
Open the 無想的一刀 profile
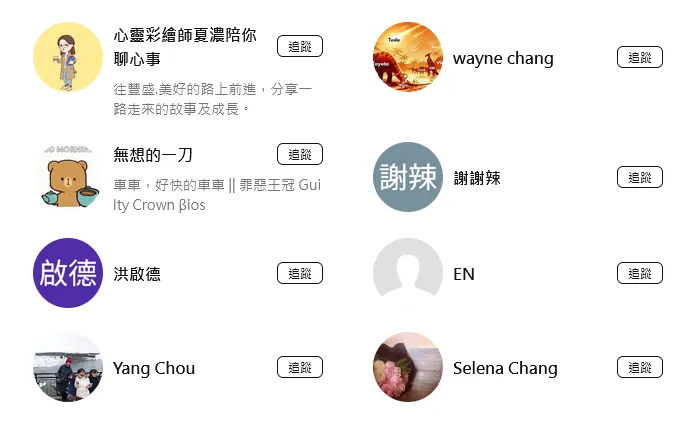(153, 155)
